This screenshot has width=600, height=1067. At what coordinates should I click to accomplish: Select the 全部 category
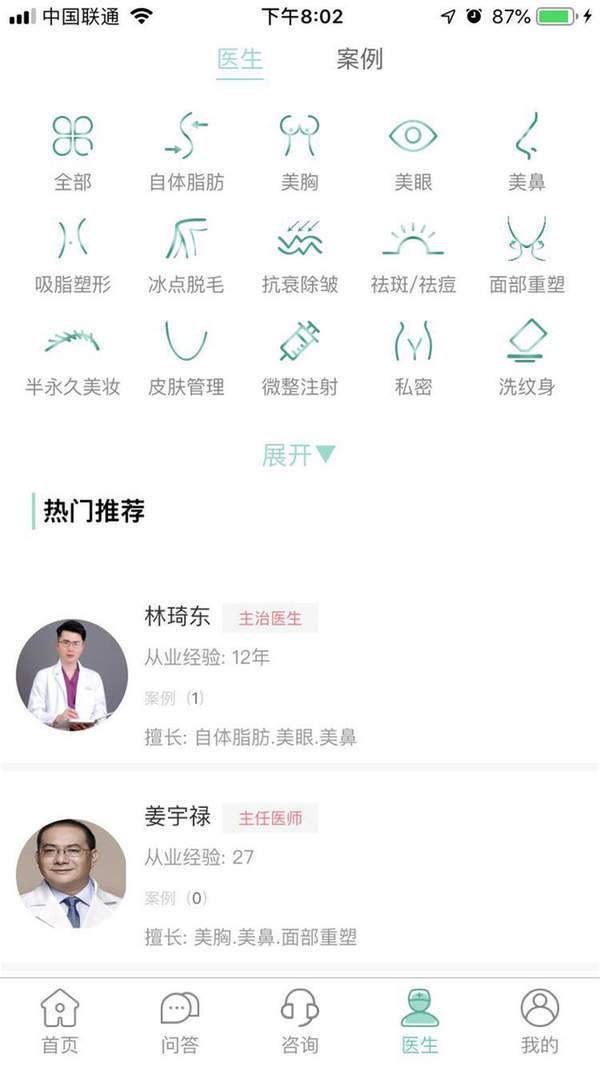73,151
